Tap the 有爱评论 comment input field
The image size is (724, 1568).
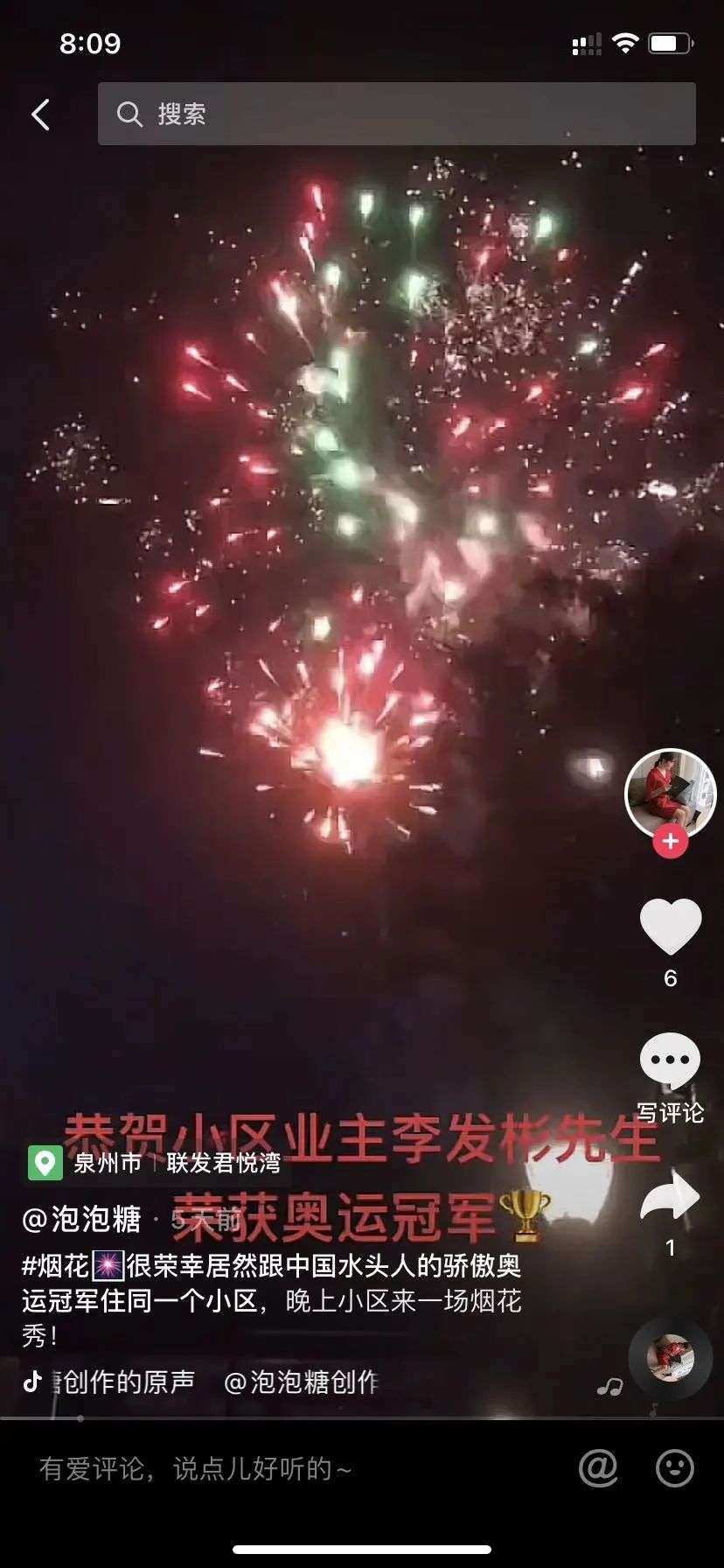click(289, 1468)
